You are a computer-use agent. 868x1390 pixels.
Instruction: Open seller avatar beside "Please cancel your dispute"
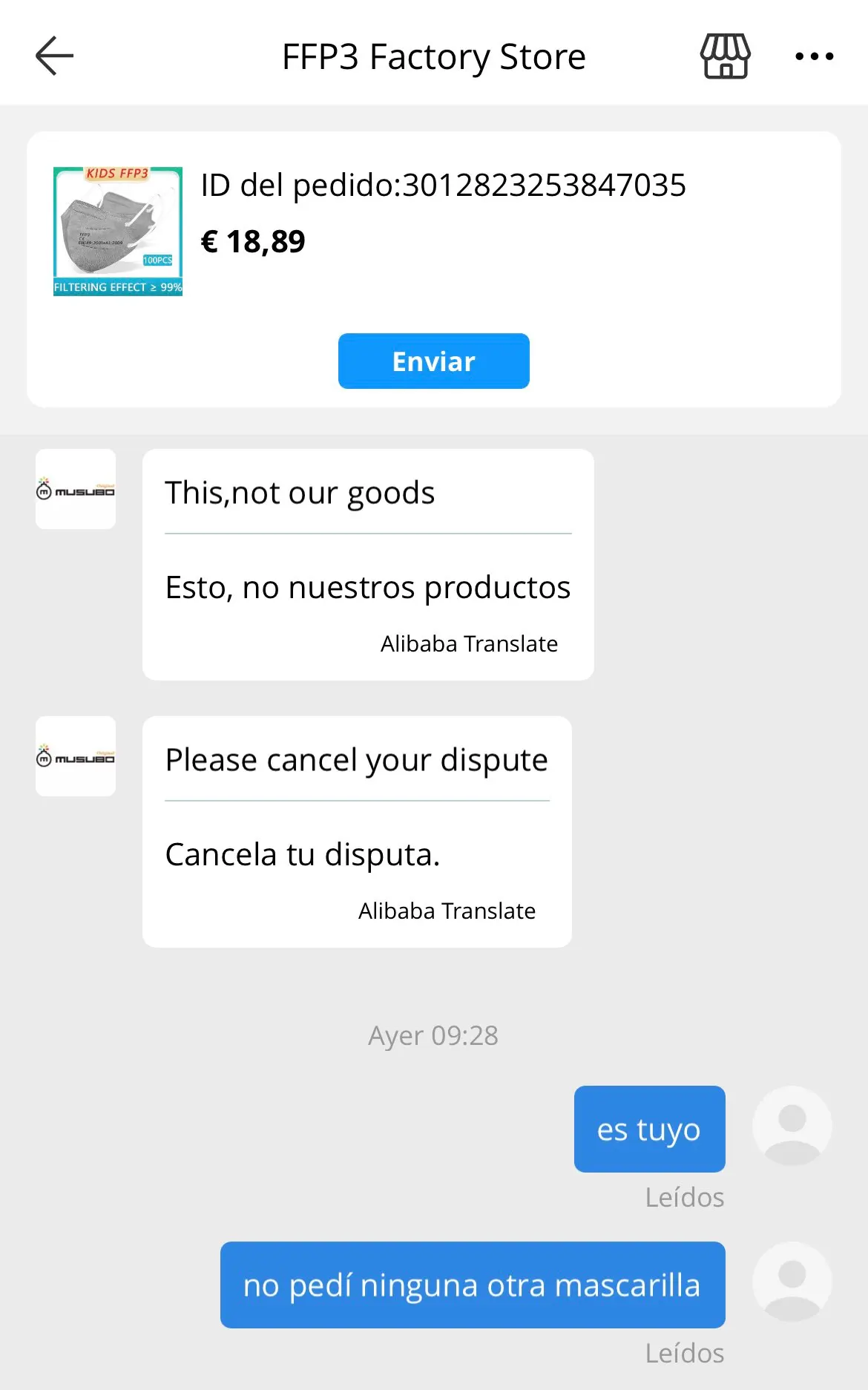(76, 756)
